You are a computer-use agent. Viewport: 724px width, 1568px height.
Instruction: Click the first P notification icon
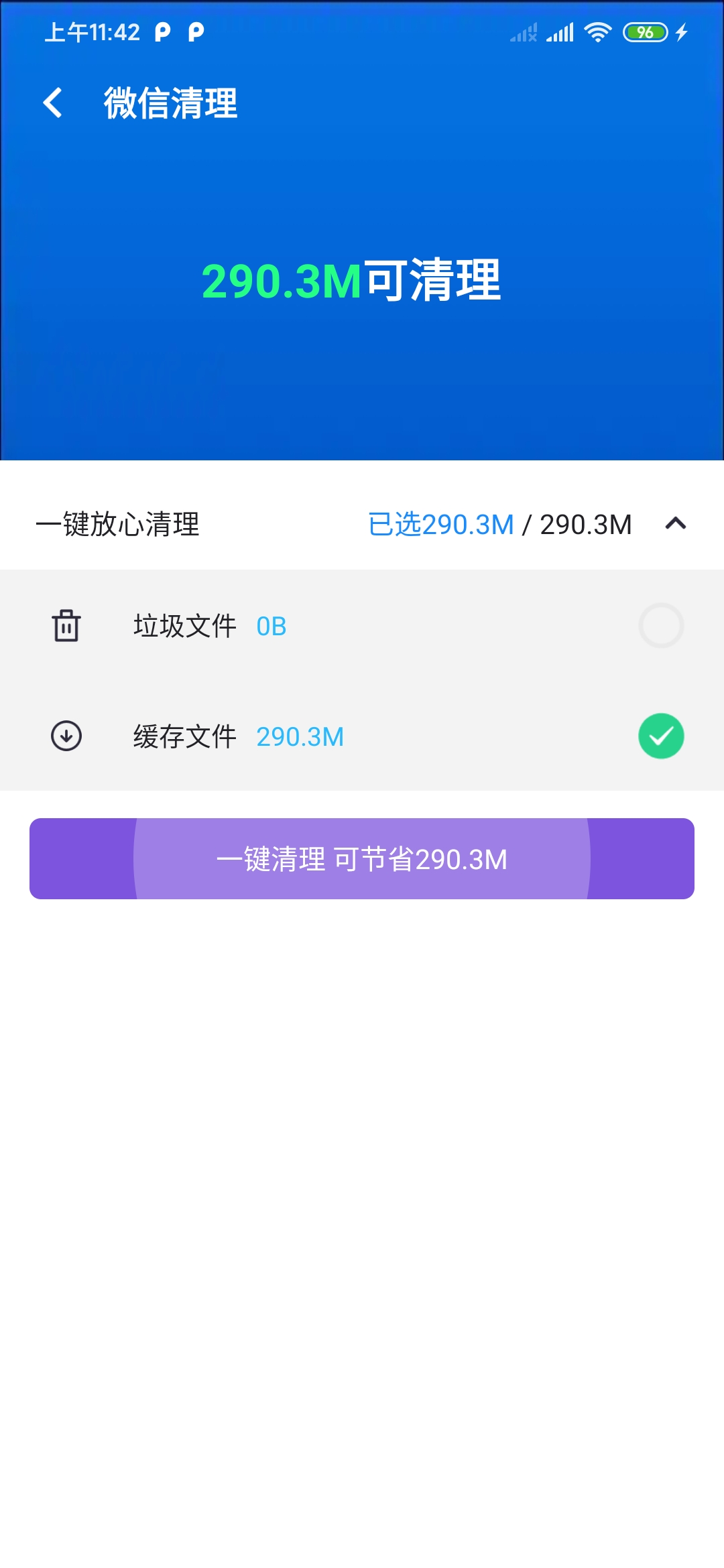[x=161, y=32]
